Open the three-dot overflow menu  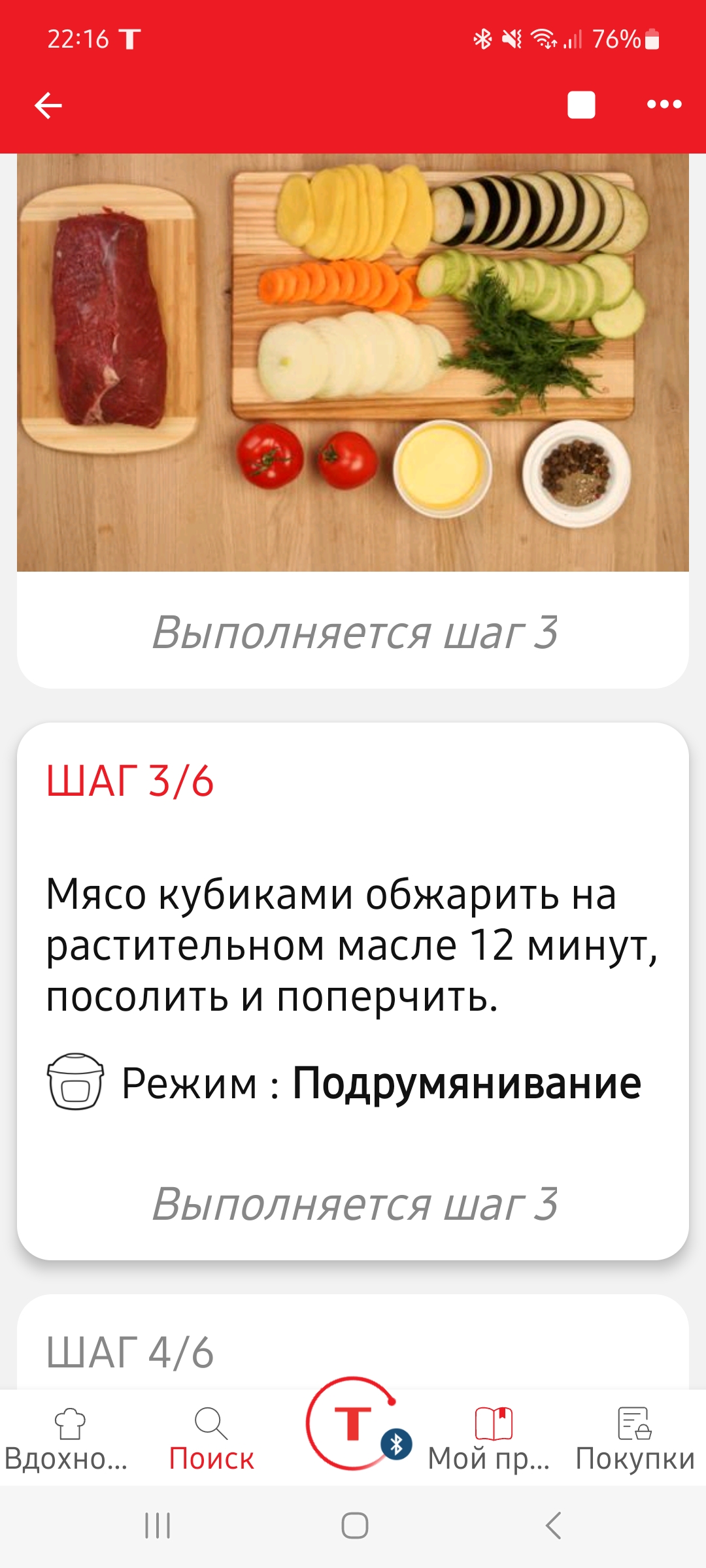[664, 105]
